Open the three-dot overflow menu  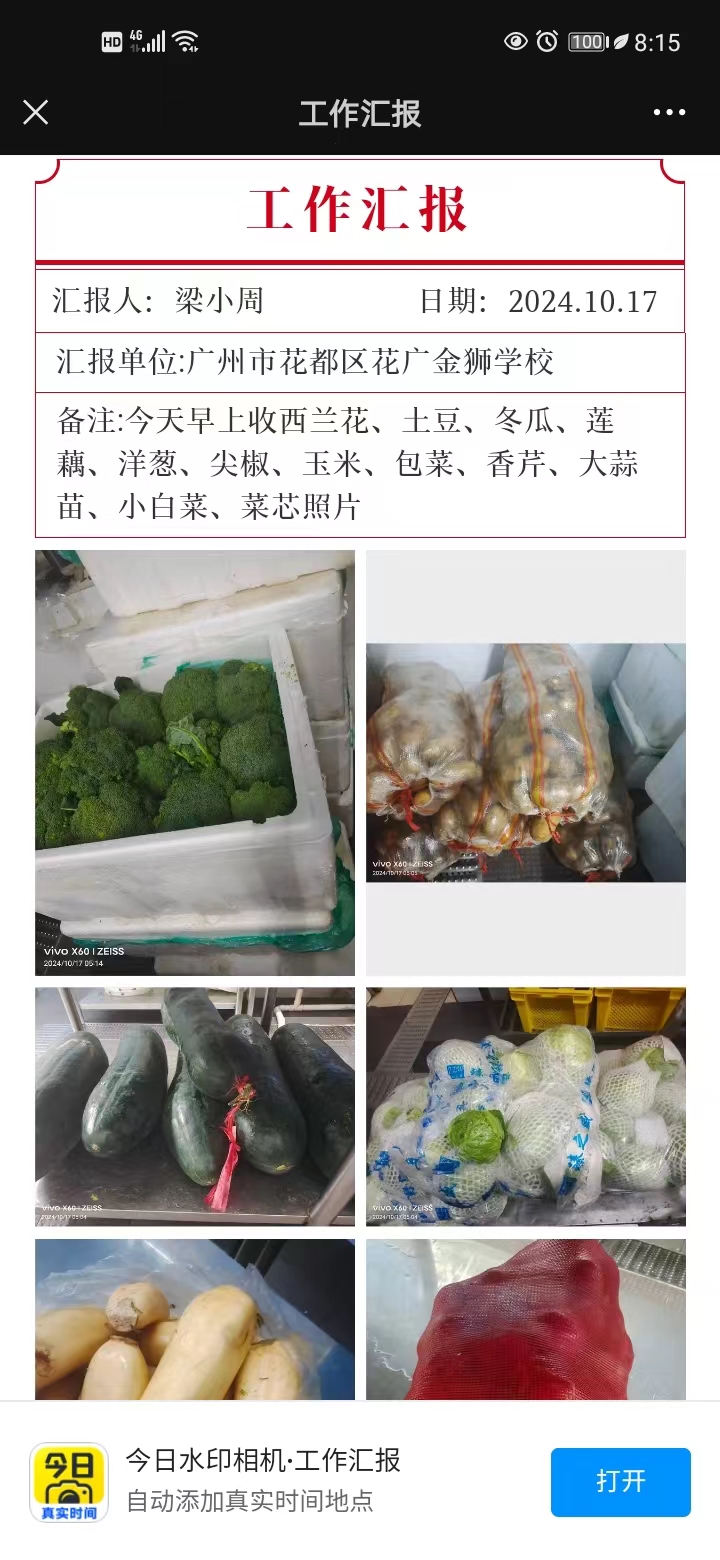pyautogui.click(x=669, y=112)
